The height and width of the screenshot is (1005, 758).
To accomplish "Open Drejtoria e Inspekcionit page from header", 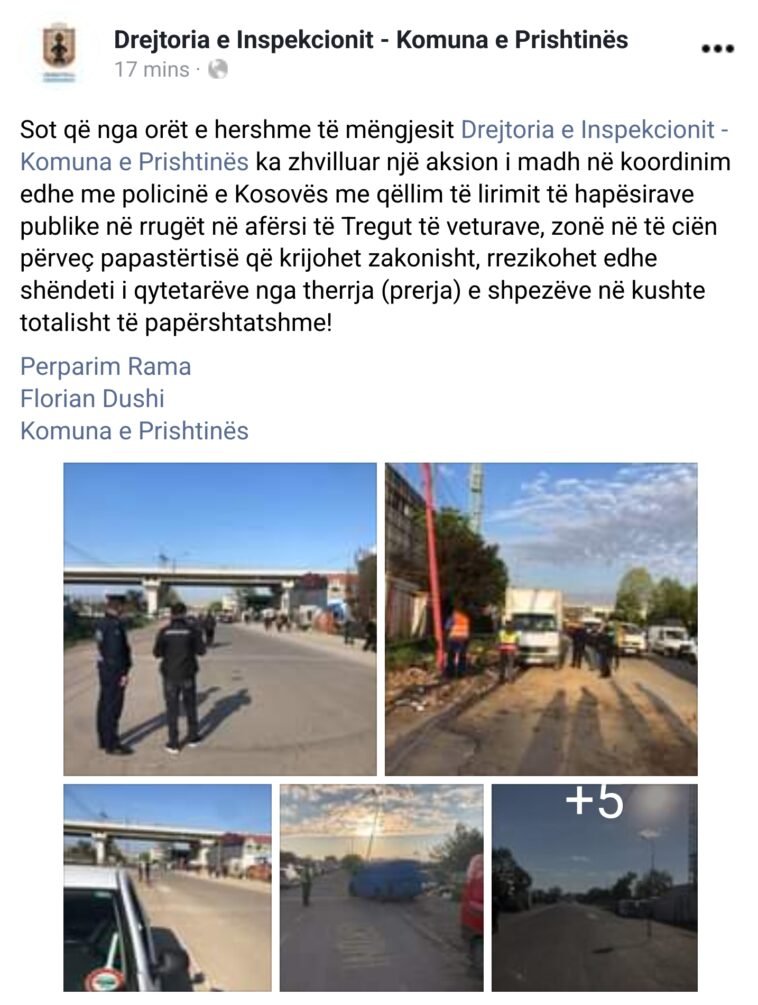I will point(371,40).
